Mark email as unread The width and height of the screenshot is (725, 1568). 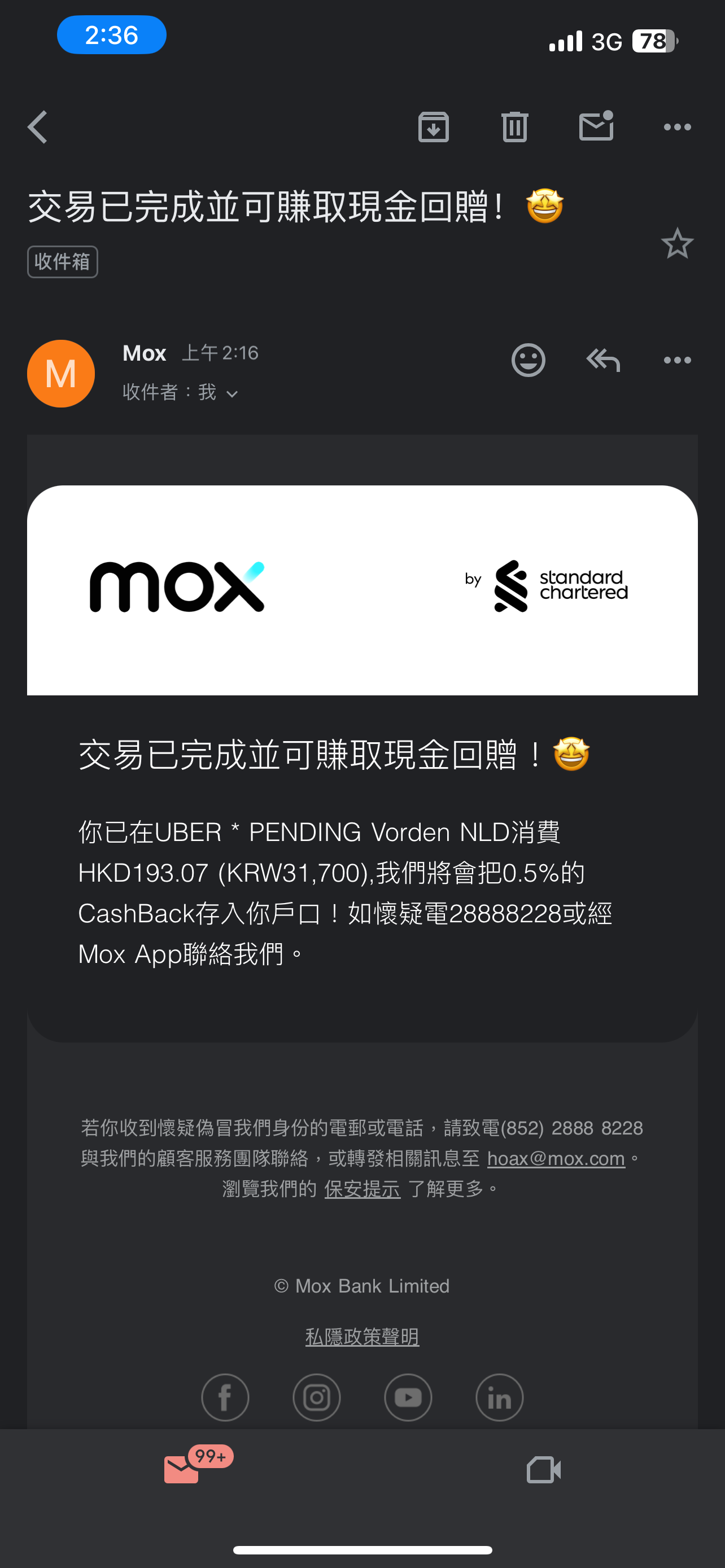596,126
